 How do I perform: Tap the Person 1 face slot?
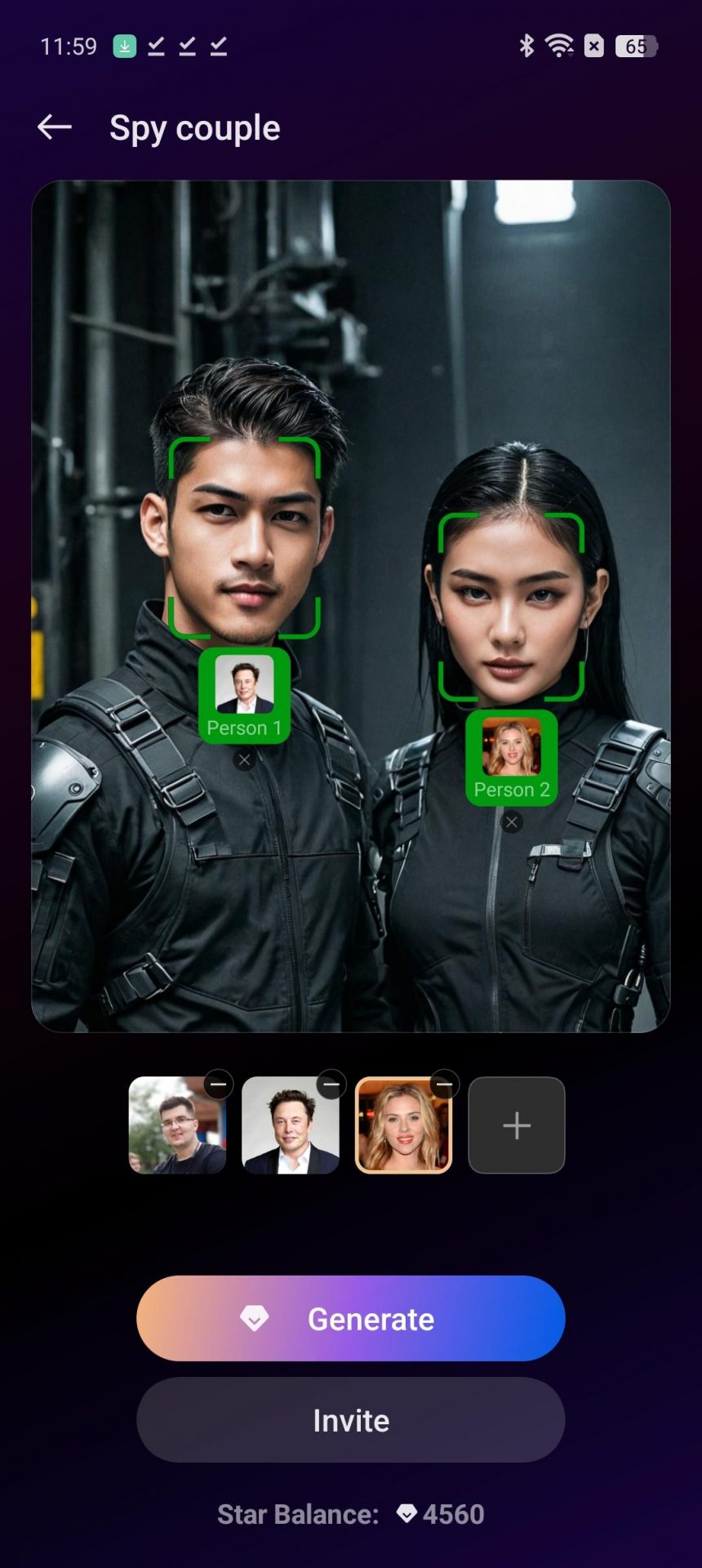point(244,695)
